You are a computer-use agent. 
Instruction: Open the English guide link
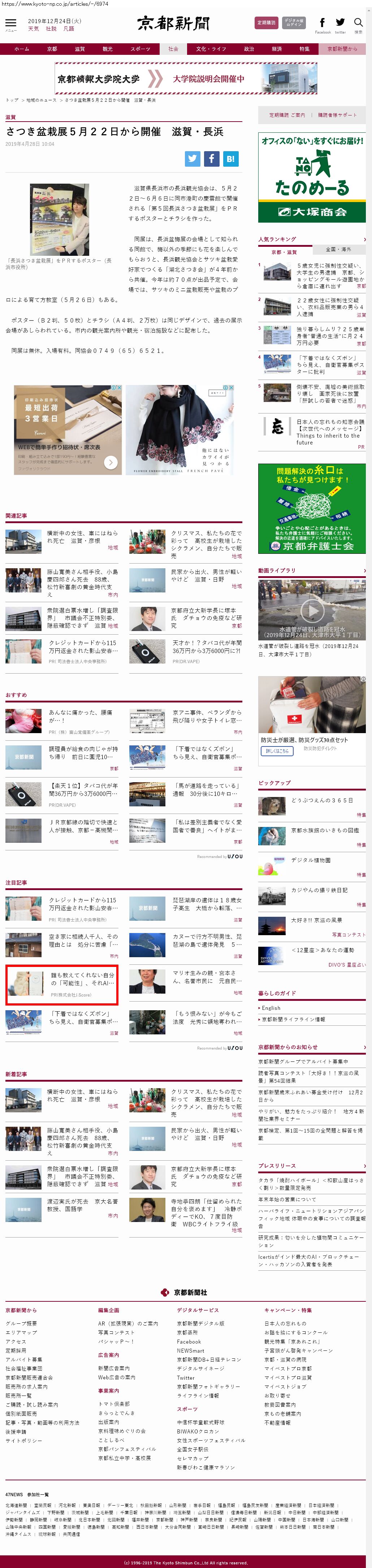pos(271,1008)
